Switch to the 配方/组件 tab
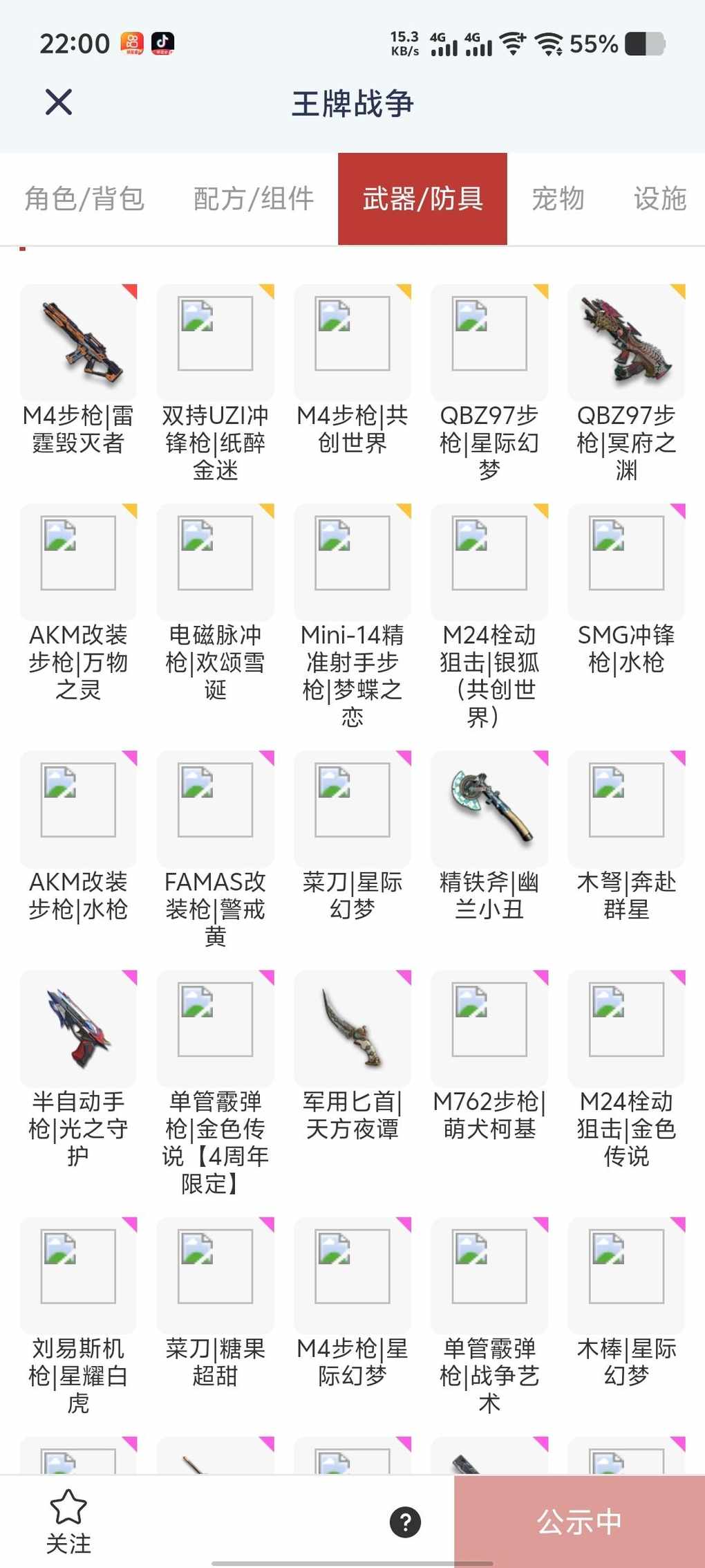The width and height of the screenshot is (705, 1568). pyautogui.click(x=254, y=199)
